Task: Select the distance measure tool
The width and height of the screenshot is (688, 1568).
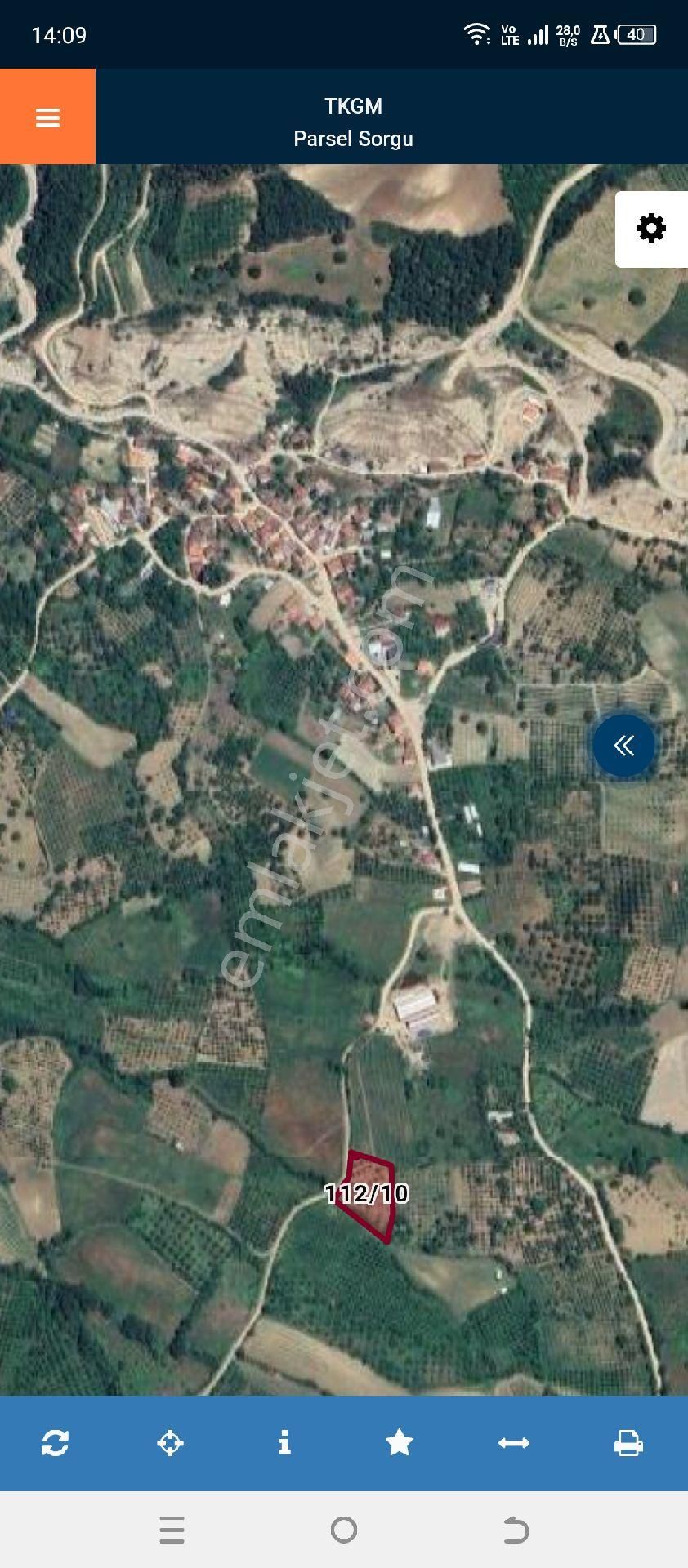Action: (x=514, y=1443)
